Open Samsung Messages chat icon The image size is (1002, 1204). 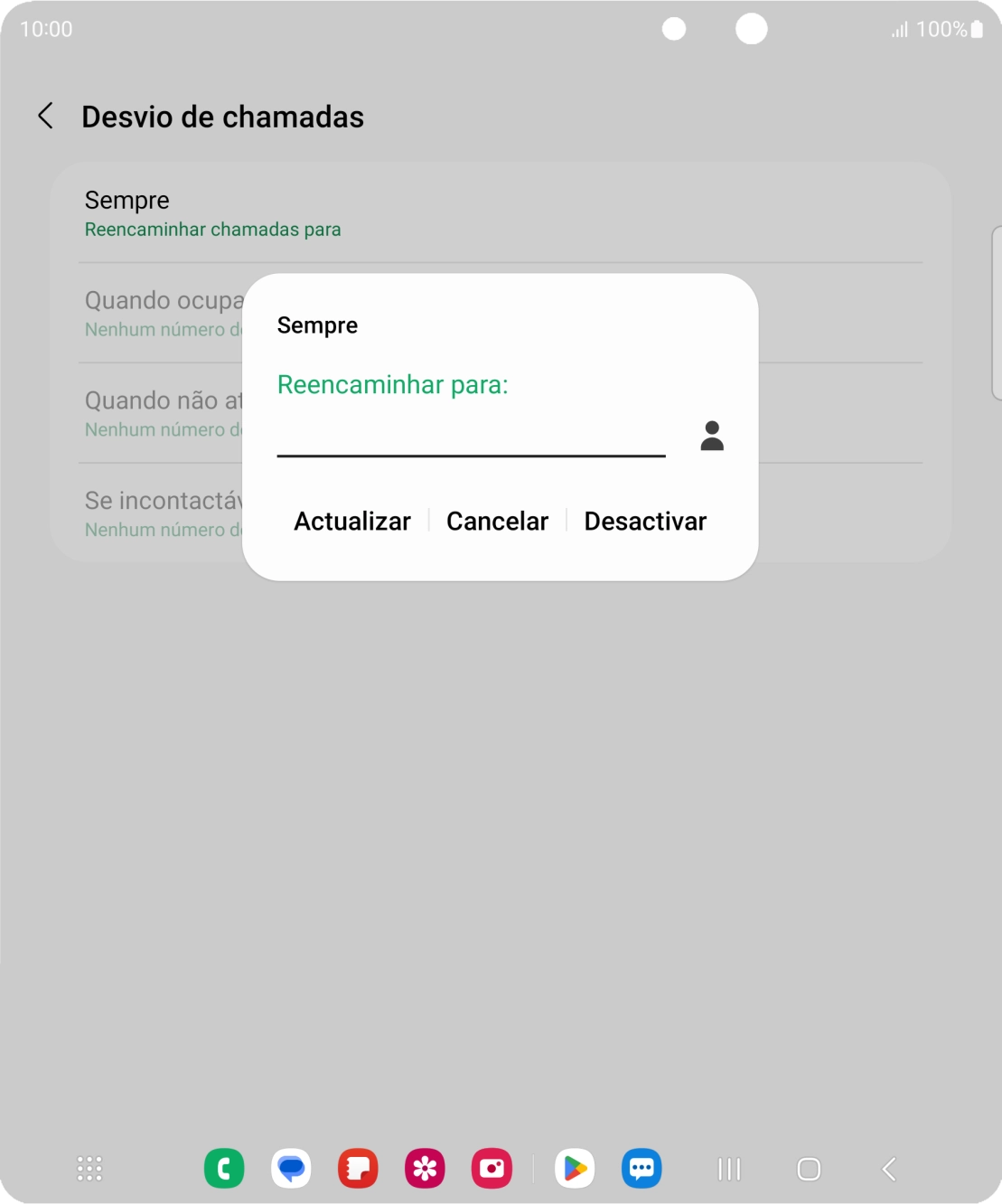pos(641,1168)
